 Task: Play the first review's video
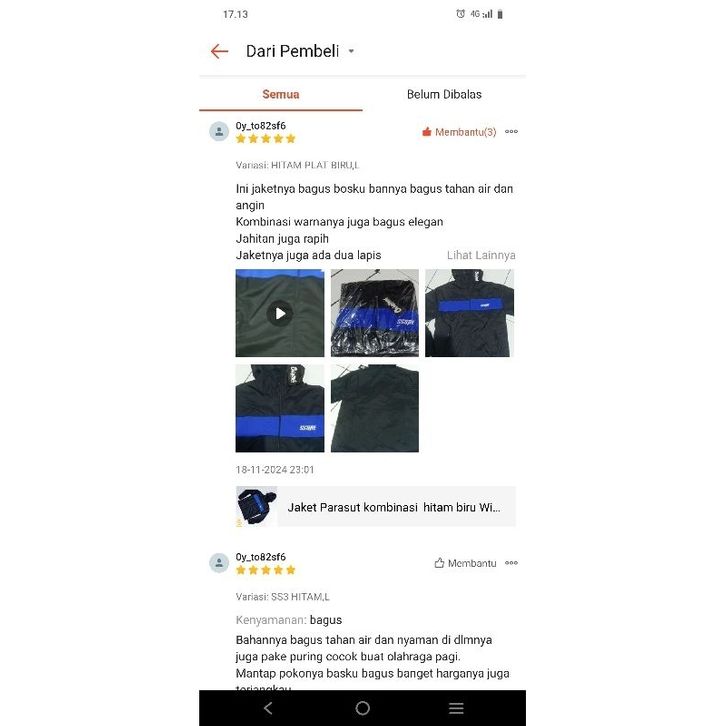[280, 313]
